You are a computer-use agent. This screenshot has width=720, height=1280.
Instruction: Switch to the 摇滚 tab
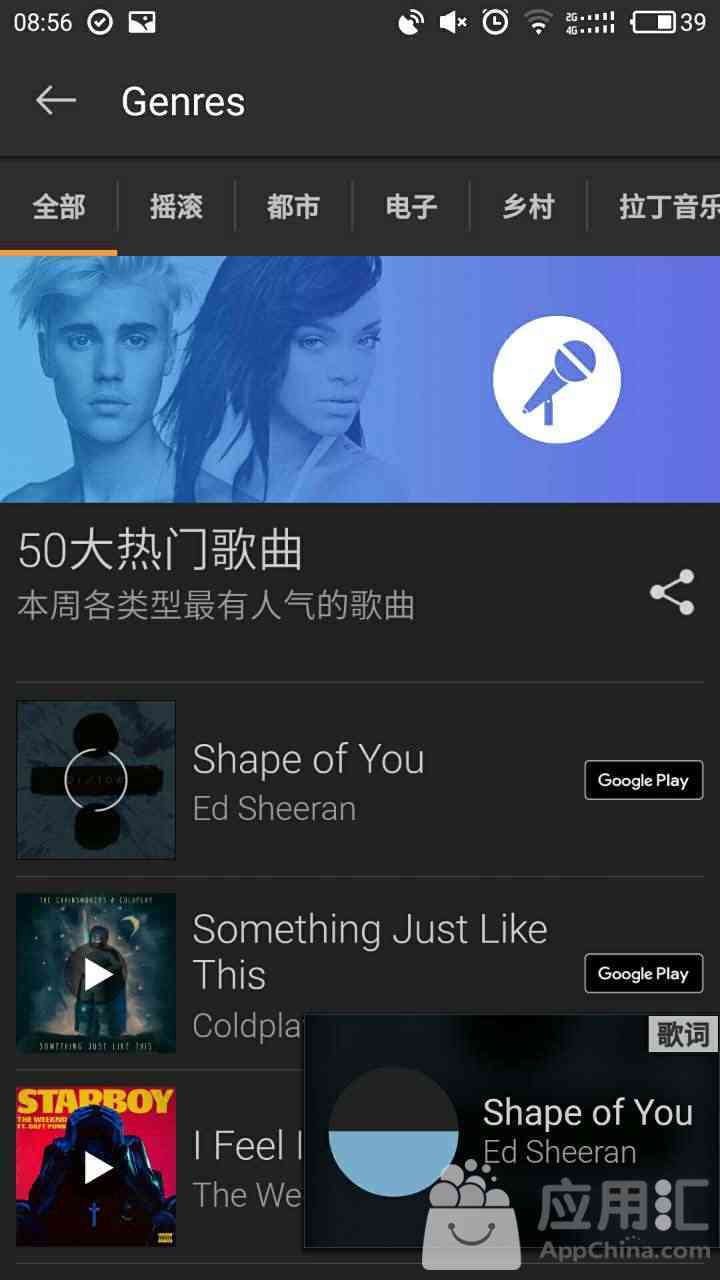[x=176, y=207]
